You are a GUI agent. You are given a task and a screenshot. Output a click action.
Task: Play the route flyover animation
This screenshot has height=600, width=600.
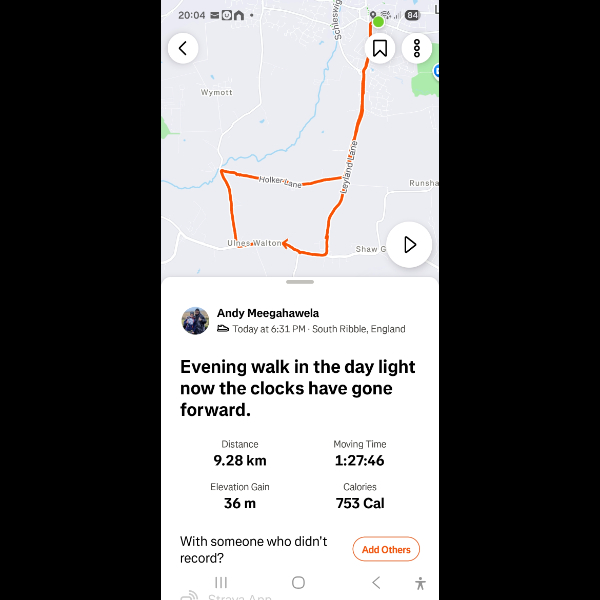(409, 245)
